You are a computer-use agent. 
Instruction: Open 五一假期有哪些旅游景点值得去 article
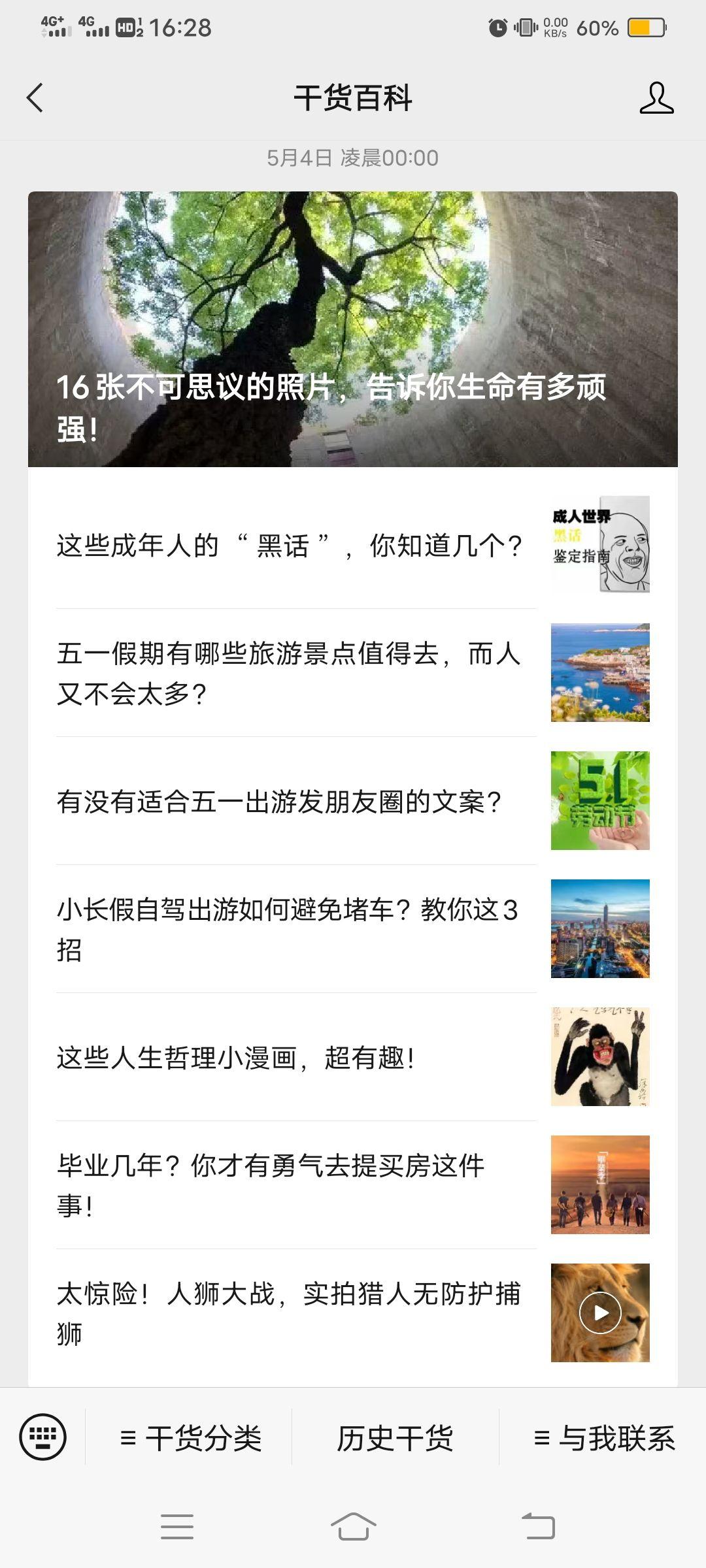pyautogui.click(x=353, y=673)
